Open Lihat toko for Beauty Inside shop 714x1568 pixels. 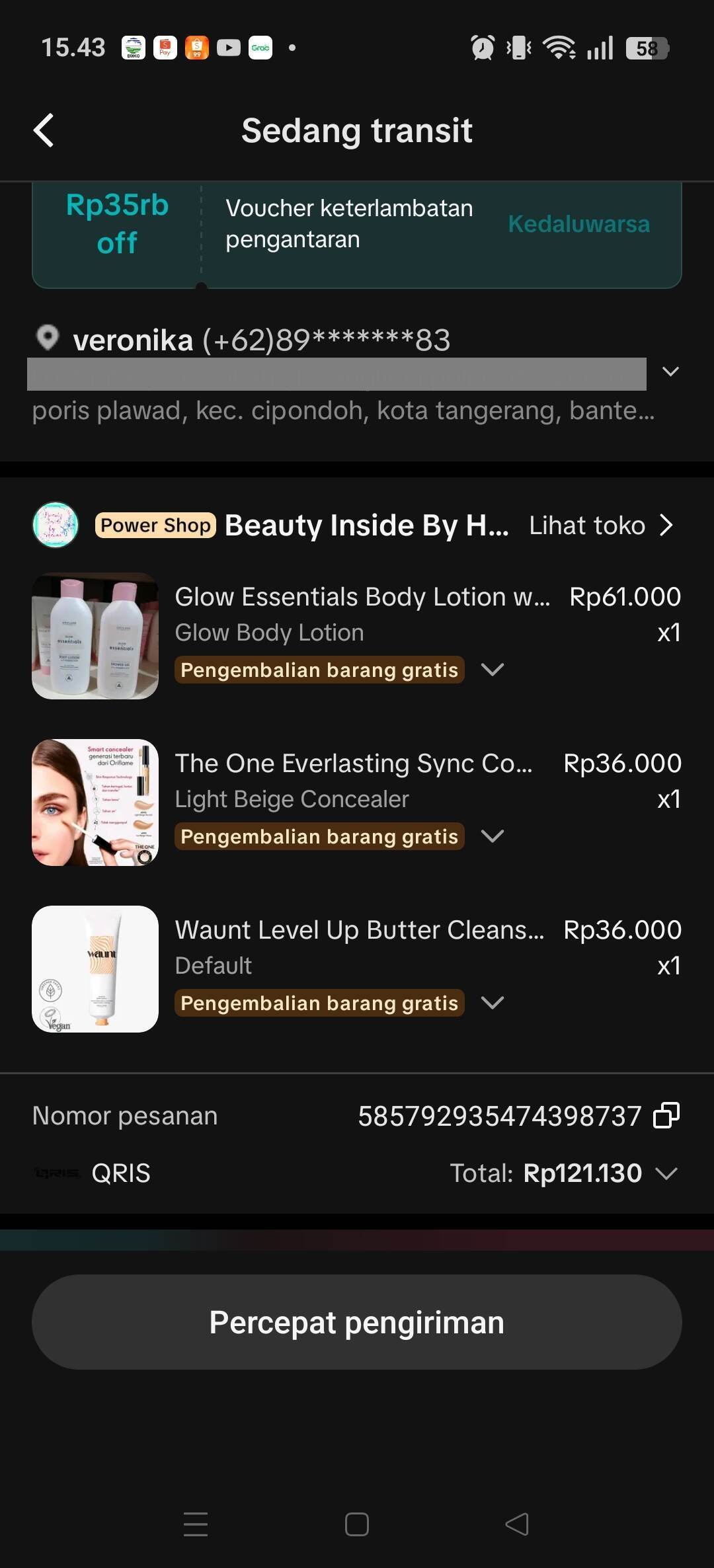(x=600, y=526)
